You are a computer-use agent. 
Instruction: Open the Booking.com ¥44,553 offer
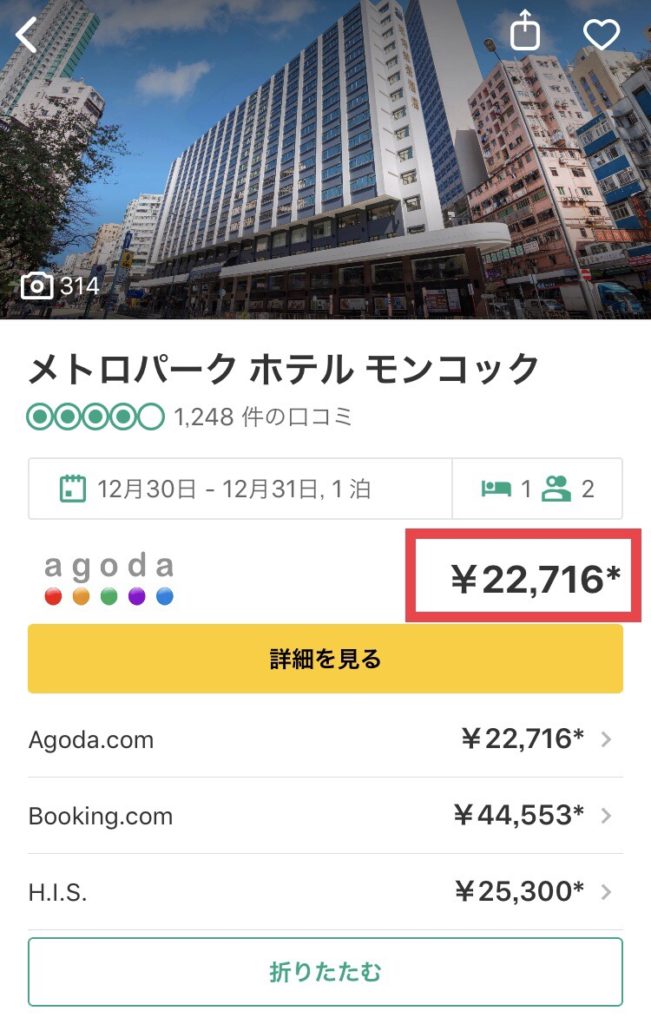click(x=325, y=815)
